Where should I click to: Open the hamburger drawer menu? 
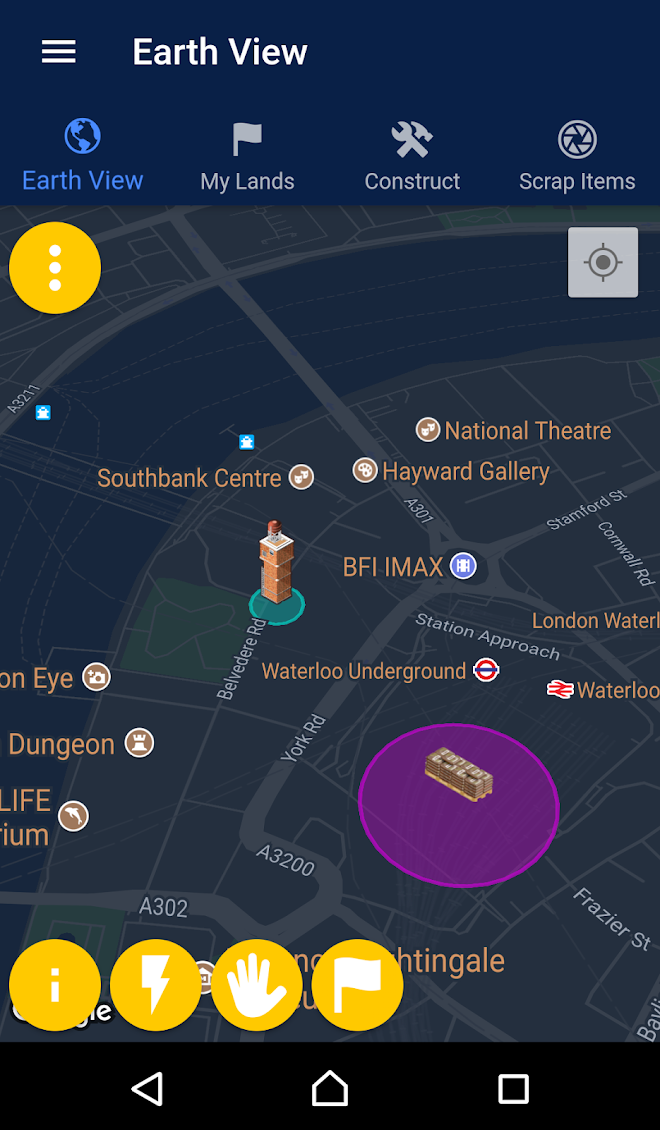[x=58, y=52]
